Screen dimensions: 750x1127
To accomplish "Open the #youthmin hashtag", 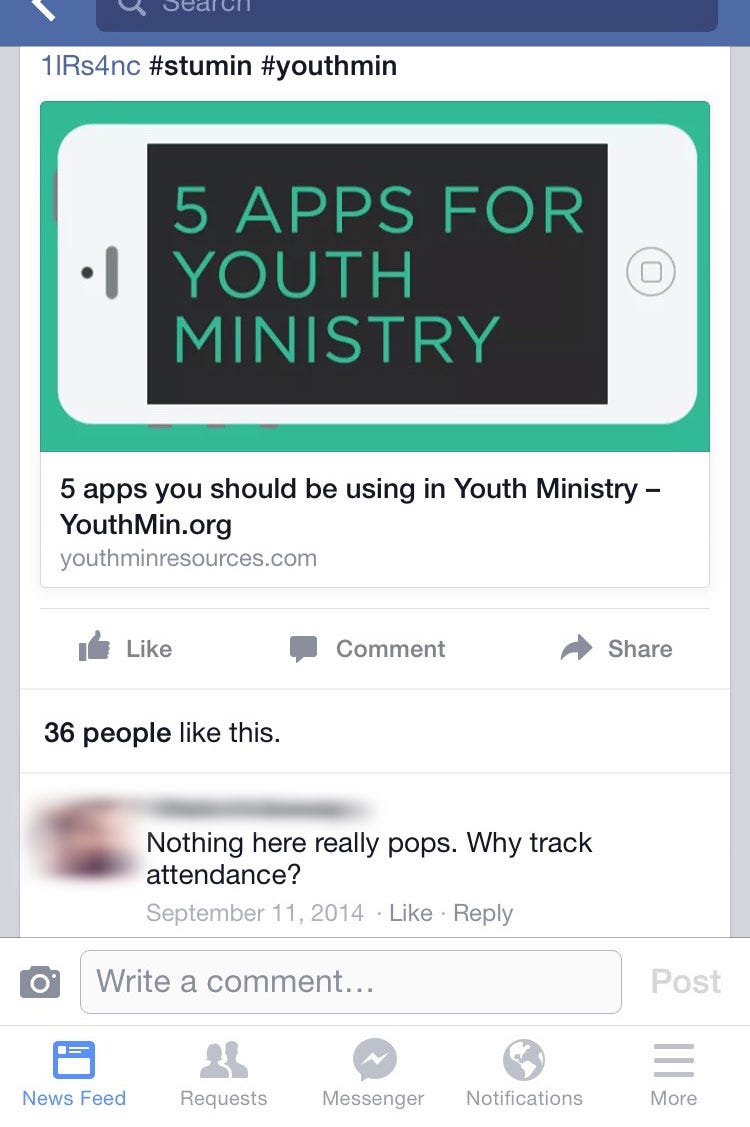I will (328, 67).
